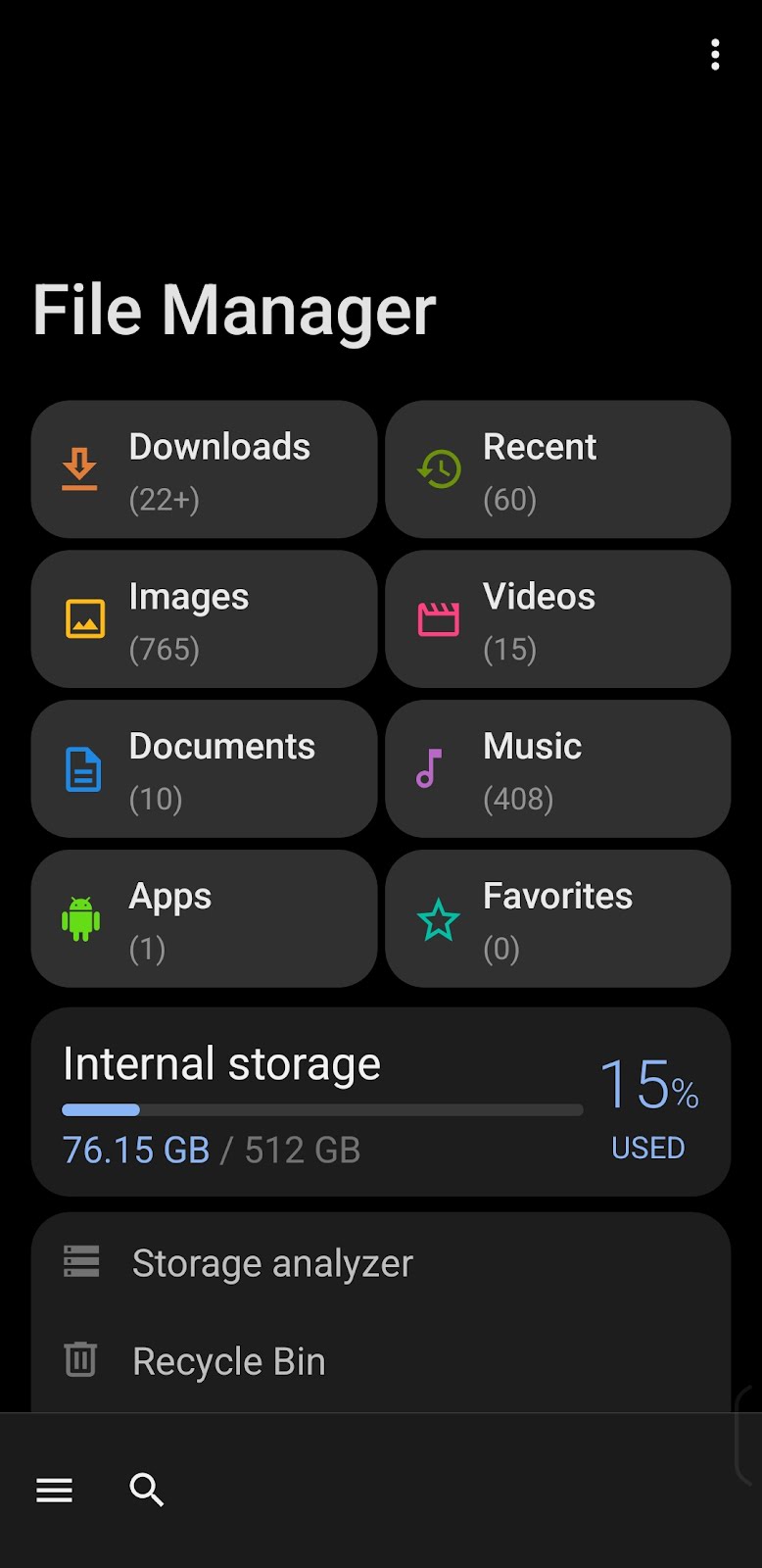Image resolution: width=762 pixels, height=1568 pixels.
Task: Open the Downloads category
Action: 204,469
